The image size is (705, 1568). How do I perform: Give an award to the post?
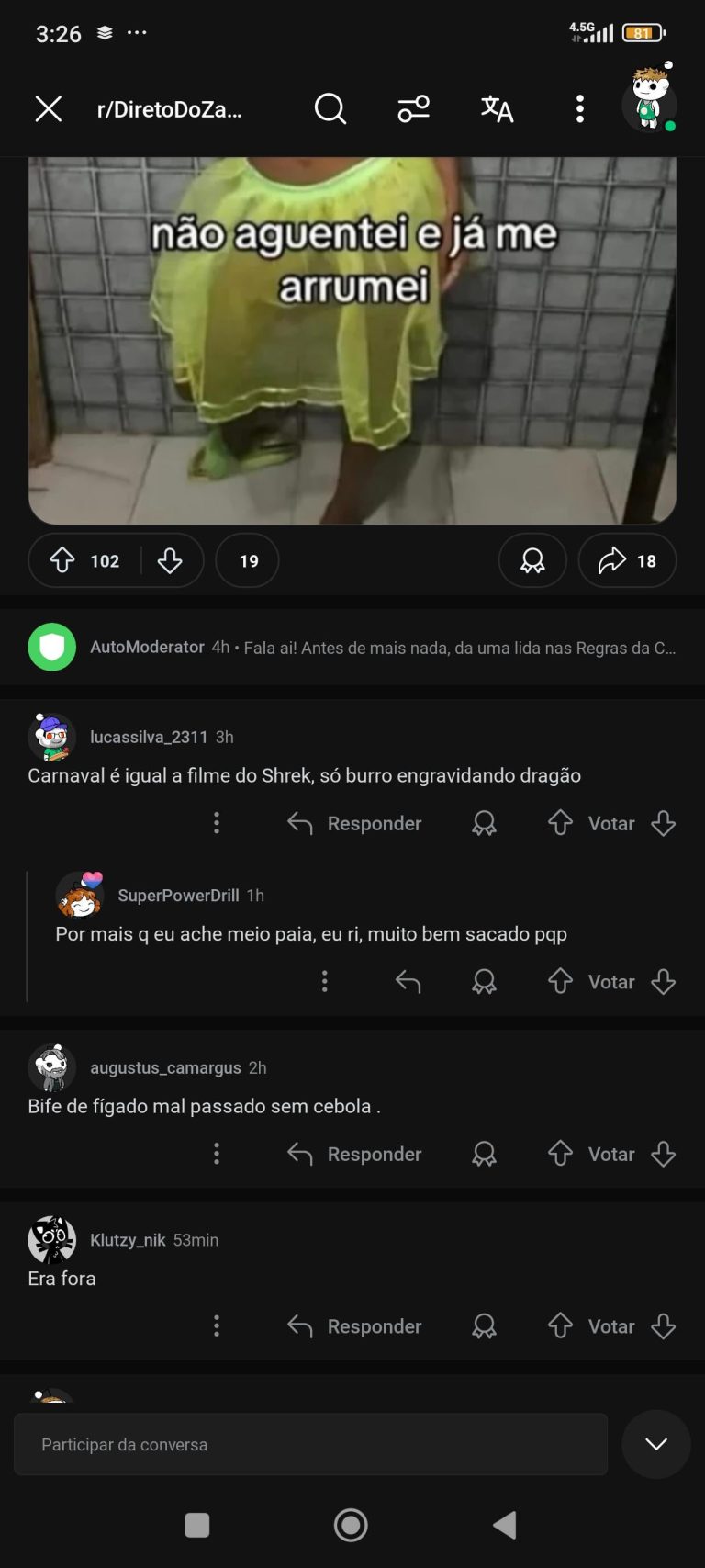click(532, 560)
